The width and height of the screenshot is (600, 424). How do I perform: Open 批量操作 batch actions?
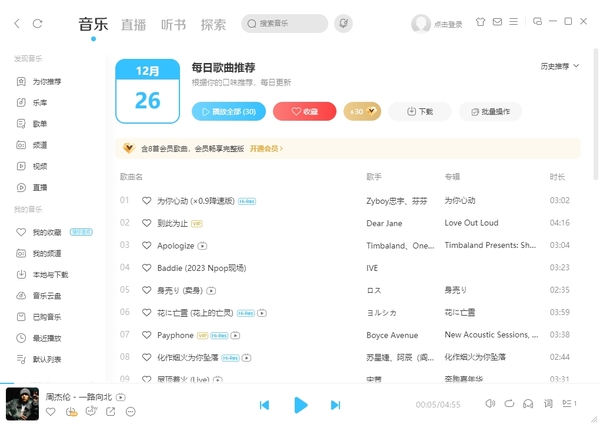(x=490, y=112)
